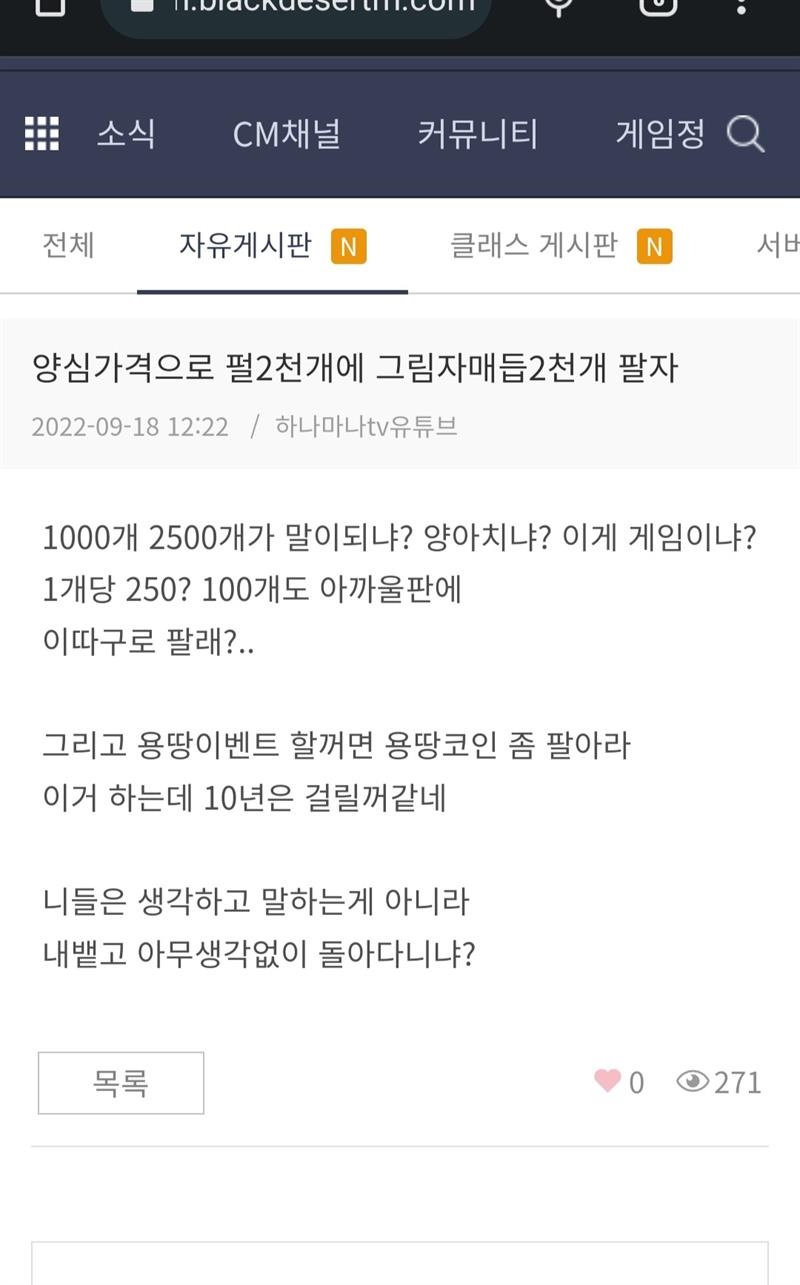The width and height of the screenshot is (800, 1285).
Task: Tap the N badge next to 클래스 게시판
Action: click(655, 243)
